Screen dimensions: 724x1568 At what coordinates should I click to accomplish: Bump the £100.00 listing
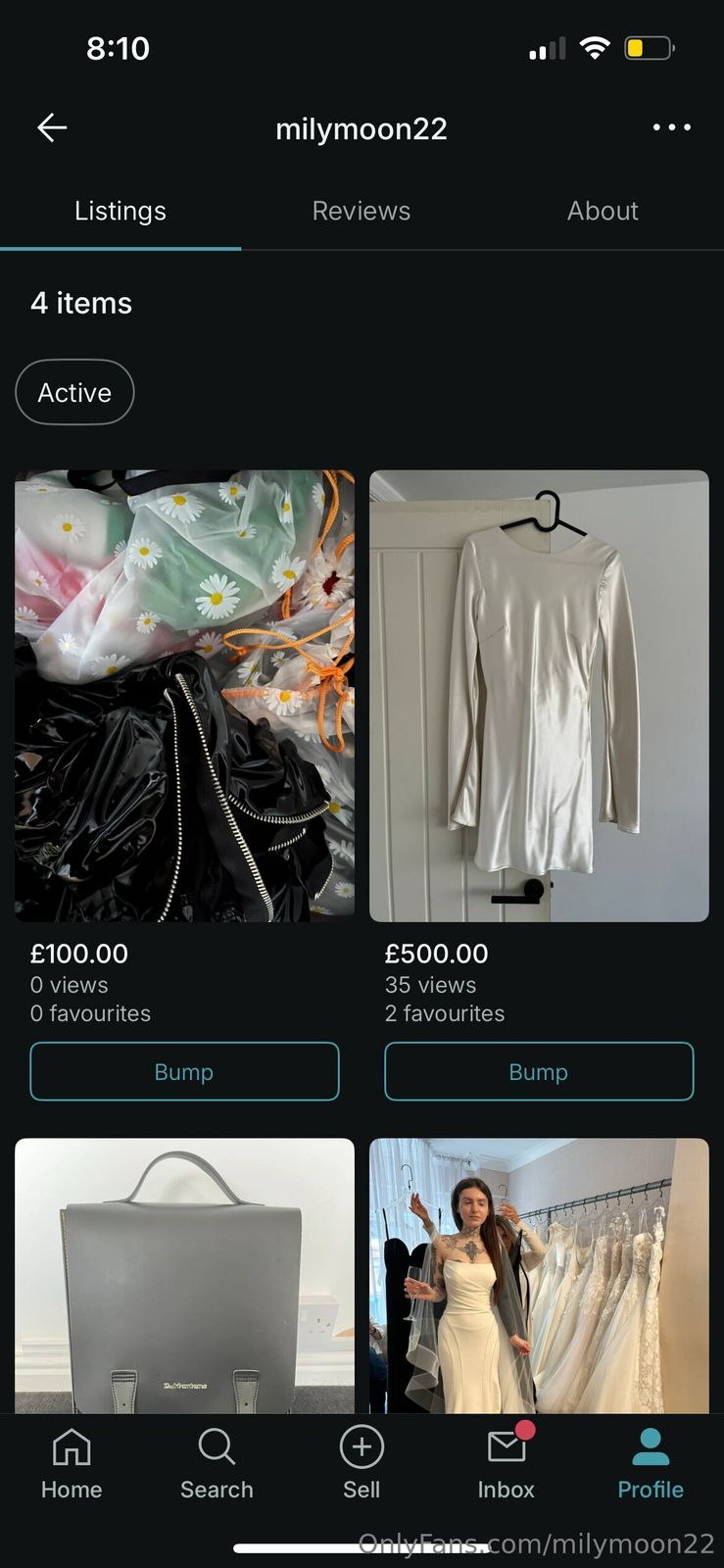(184, 1071)
